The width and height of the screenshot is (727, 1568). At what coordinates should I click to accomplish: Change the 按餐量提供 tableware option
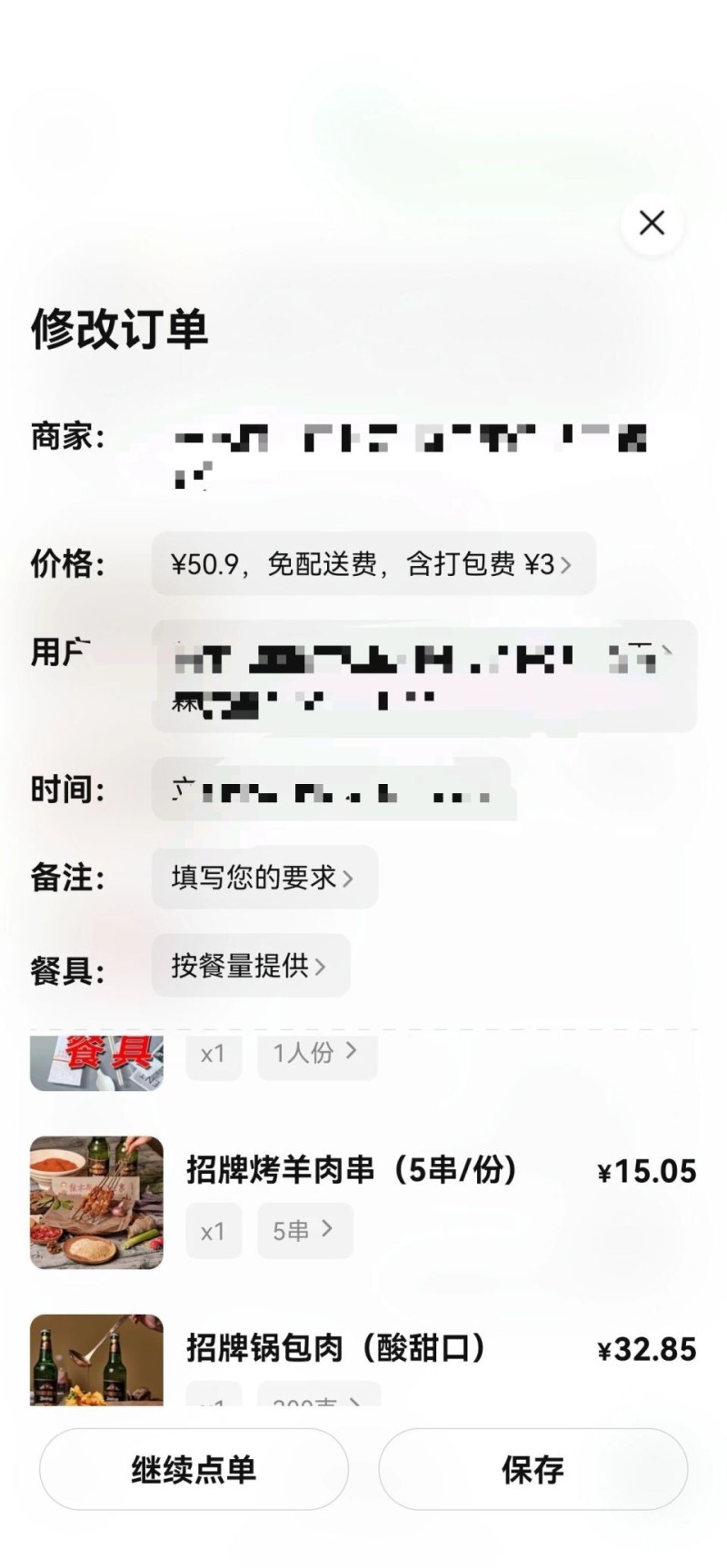click(250, 966)
